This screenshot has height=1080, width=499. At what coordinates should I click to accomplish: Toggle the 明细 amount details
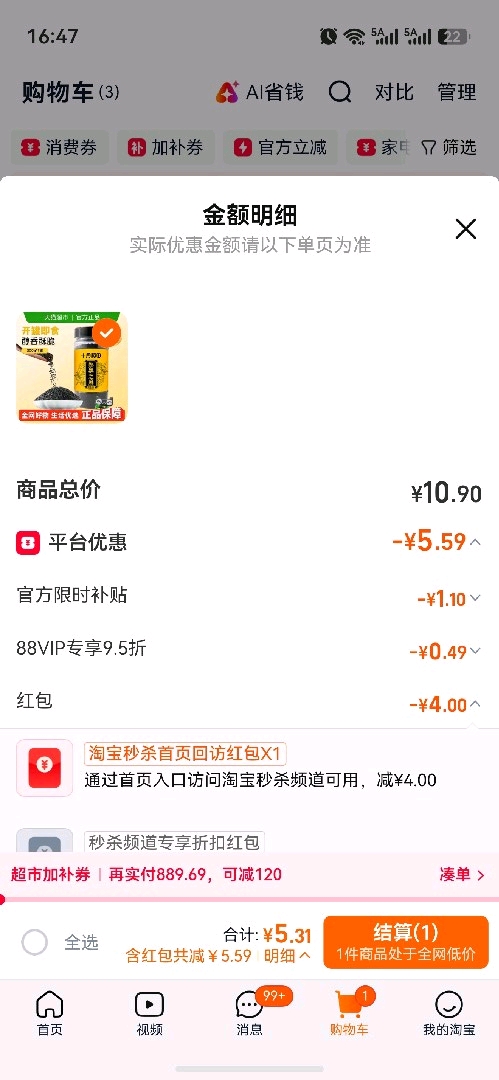[x=287, y=956]
